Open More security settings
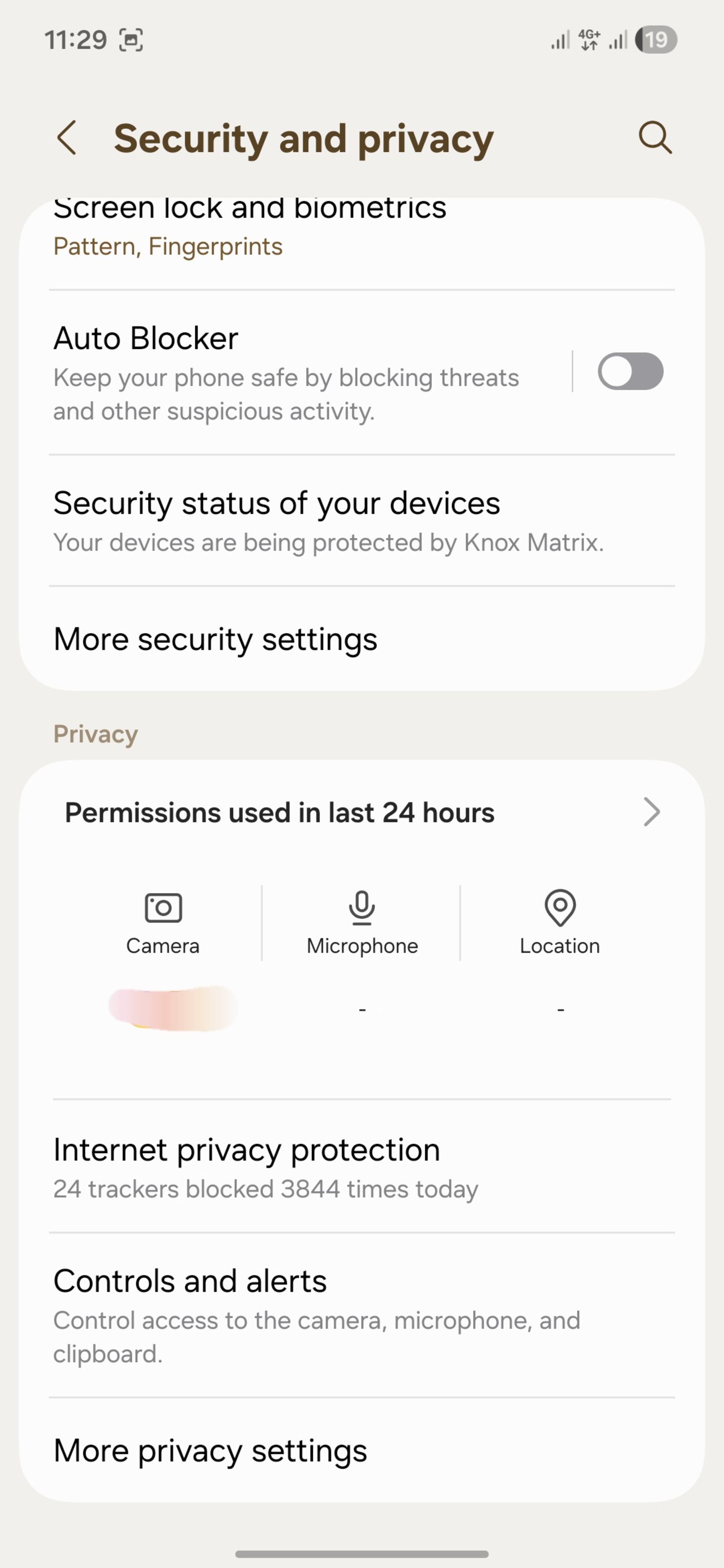The width and height of the screenshot is (724, 1568). (x=216, y=639)
